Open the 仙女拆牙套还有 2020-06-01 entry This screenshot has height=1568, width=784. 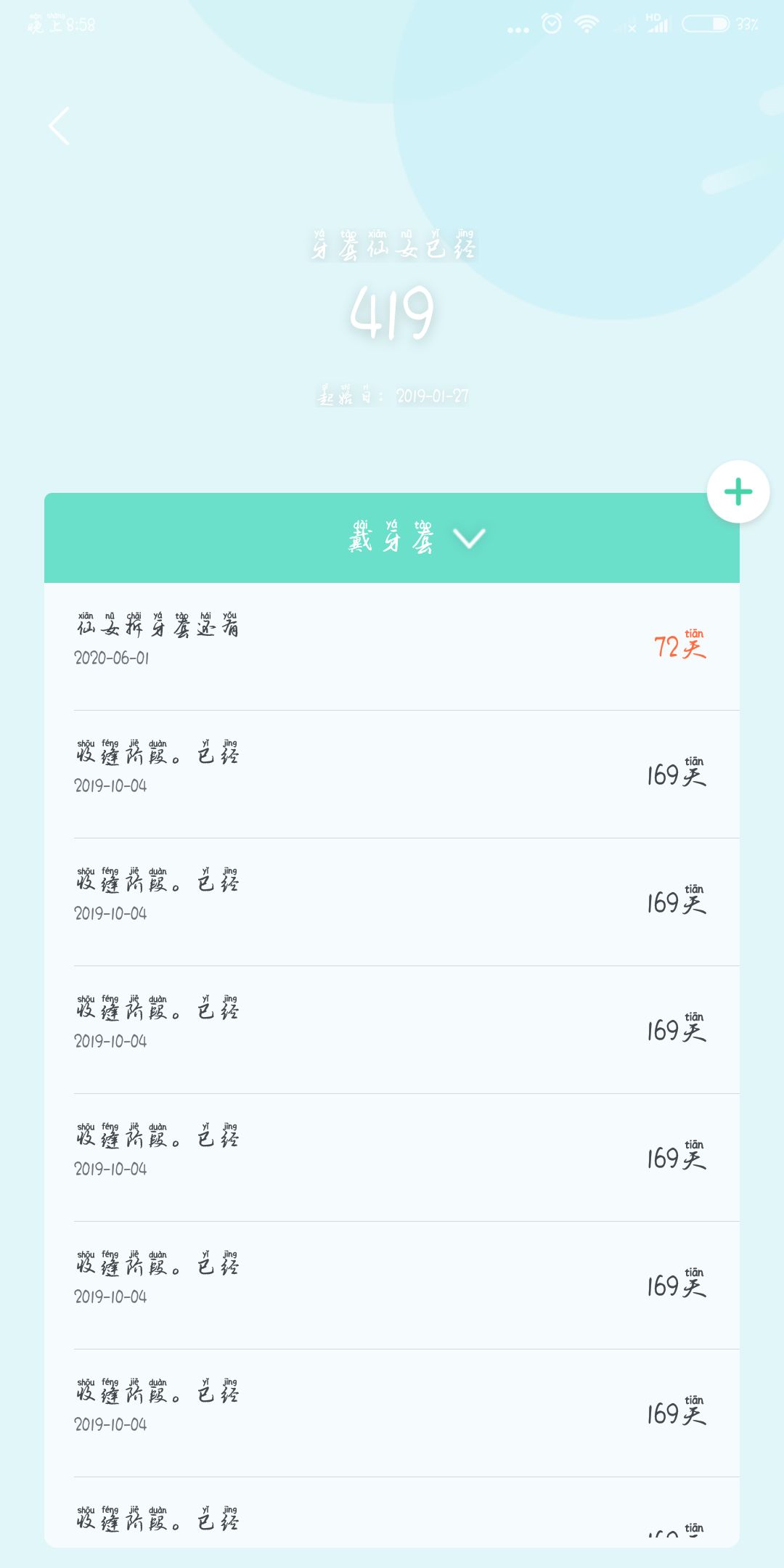click(x=392, y=646)
